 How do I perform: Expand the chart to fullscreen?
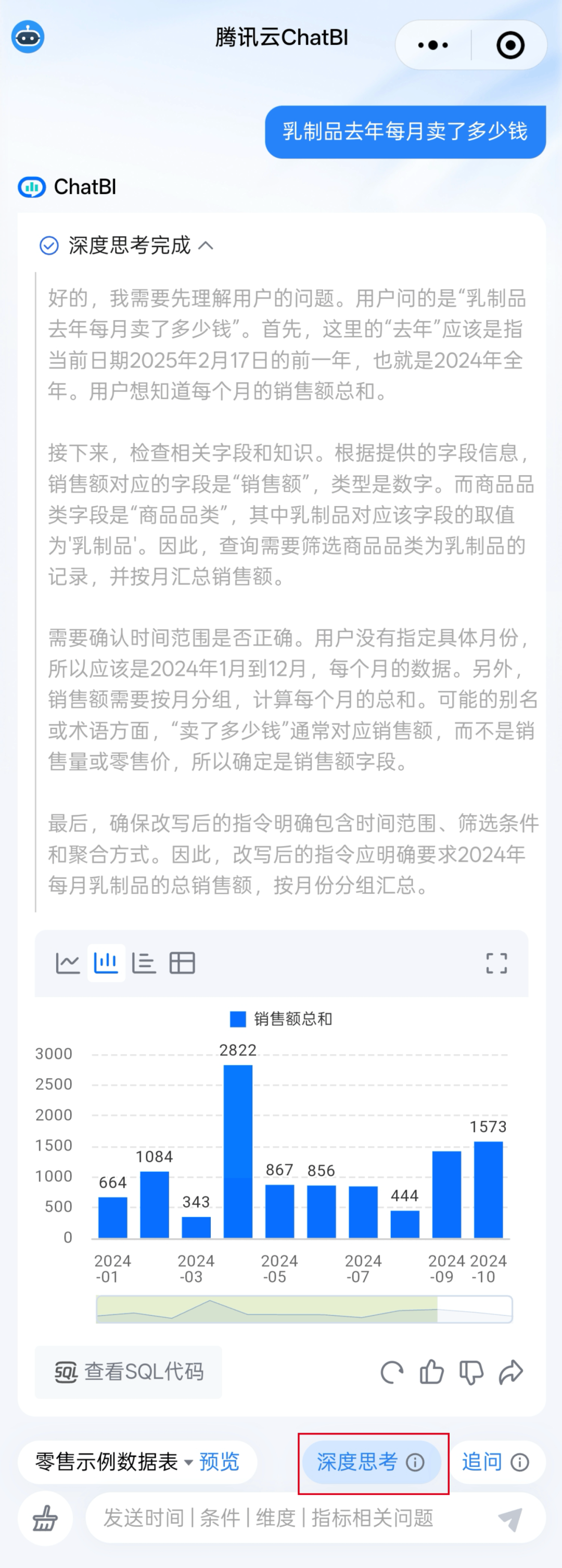[496, 963]
